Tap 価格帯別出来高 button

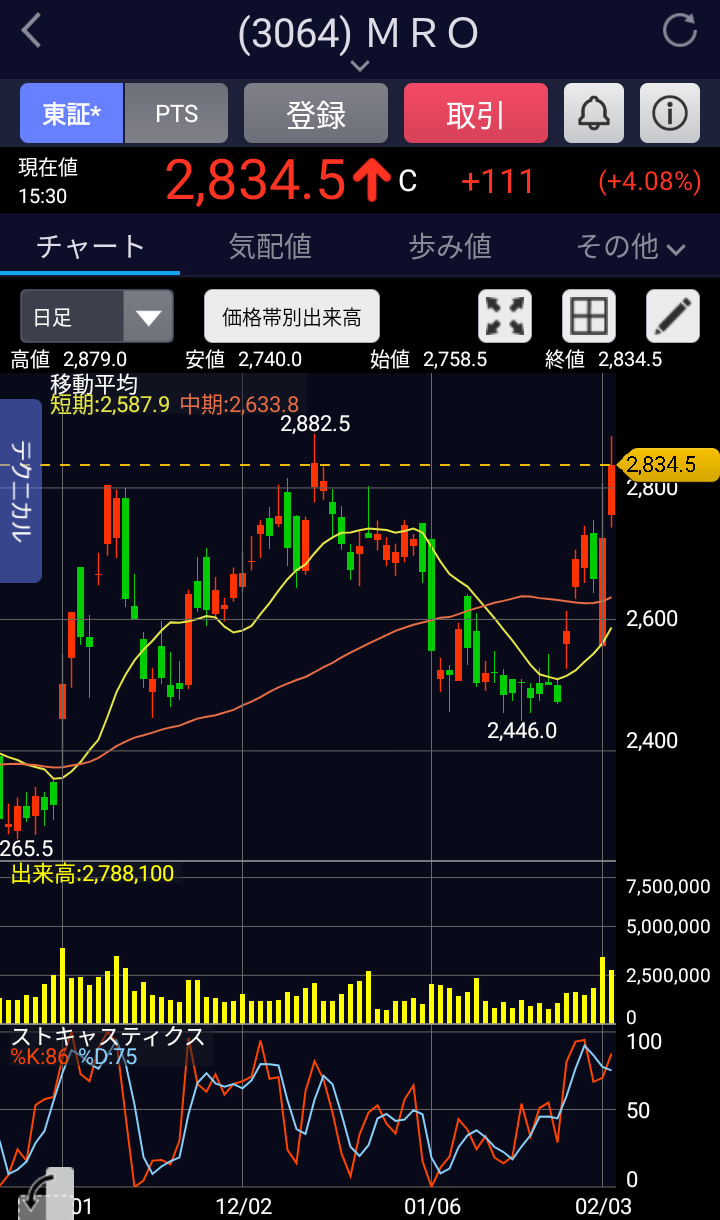tap(292, 317)
